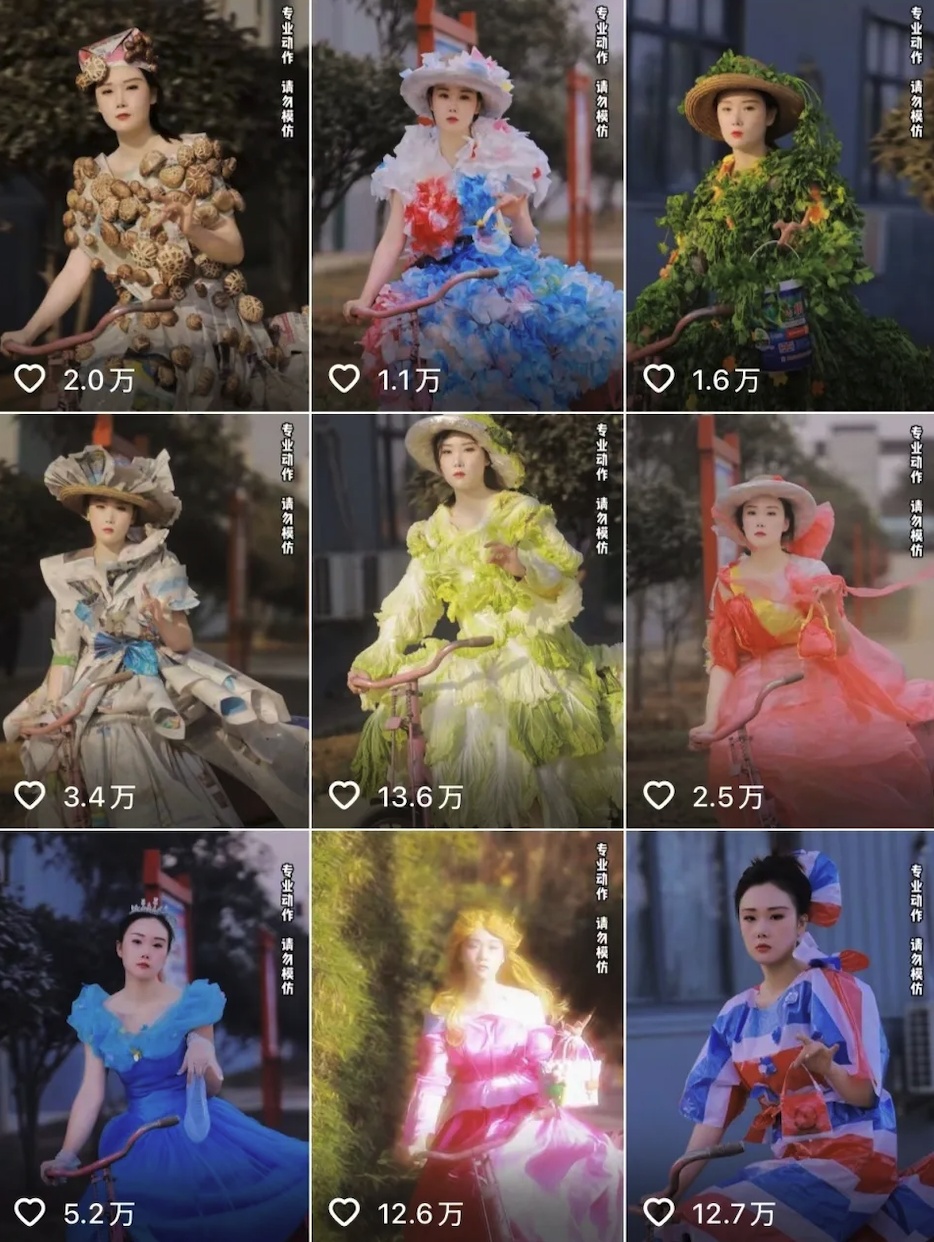Screen dimensions: 934x1242
Task: Open the striped bag dress video with 12.7万 likes
Action: tap(781, 1037)
